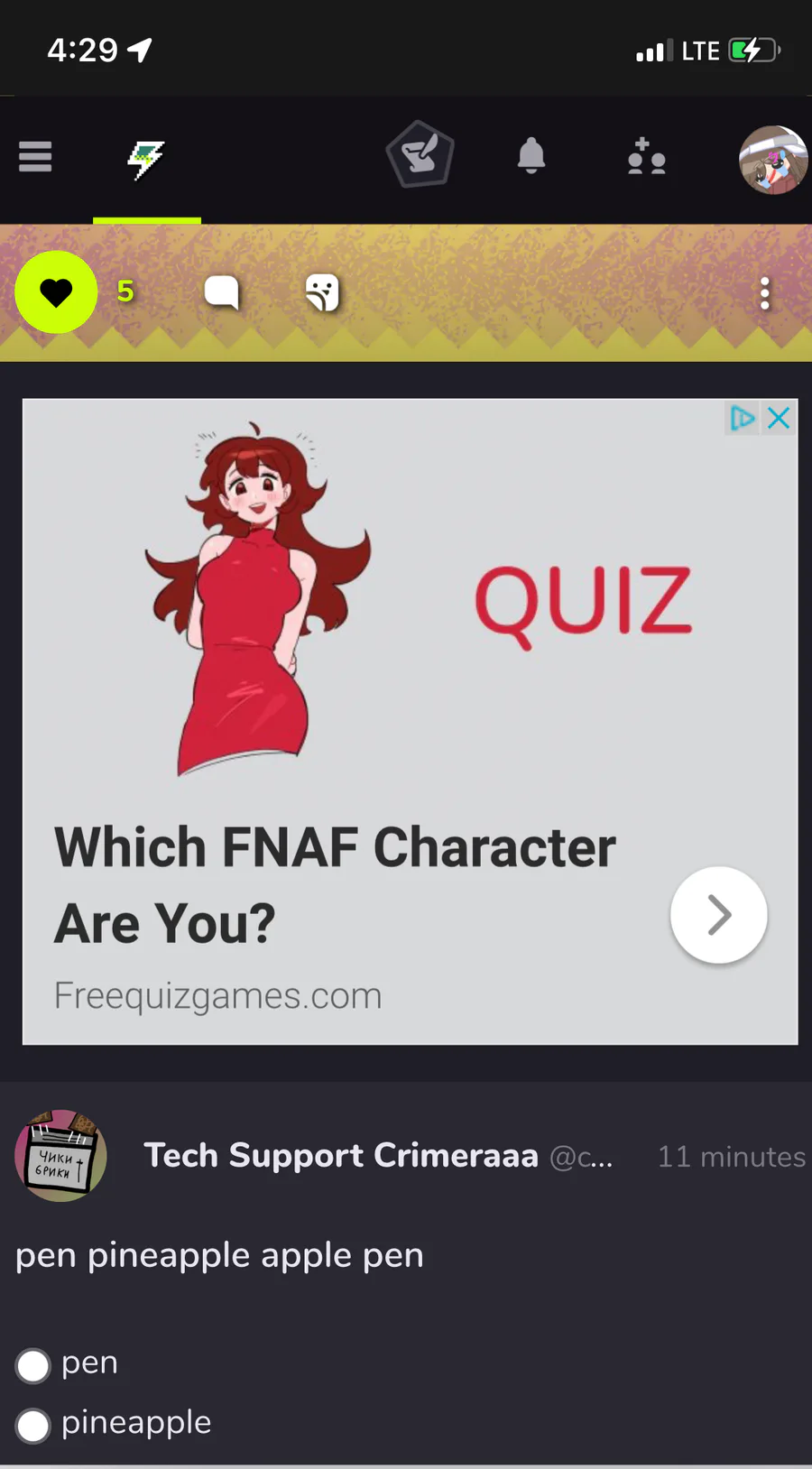Like the post with the heart button

(56, 292)
